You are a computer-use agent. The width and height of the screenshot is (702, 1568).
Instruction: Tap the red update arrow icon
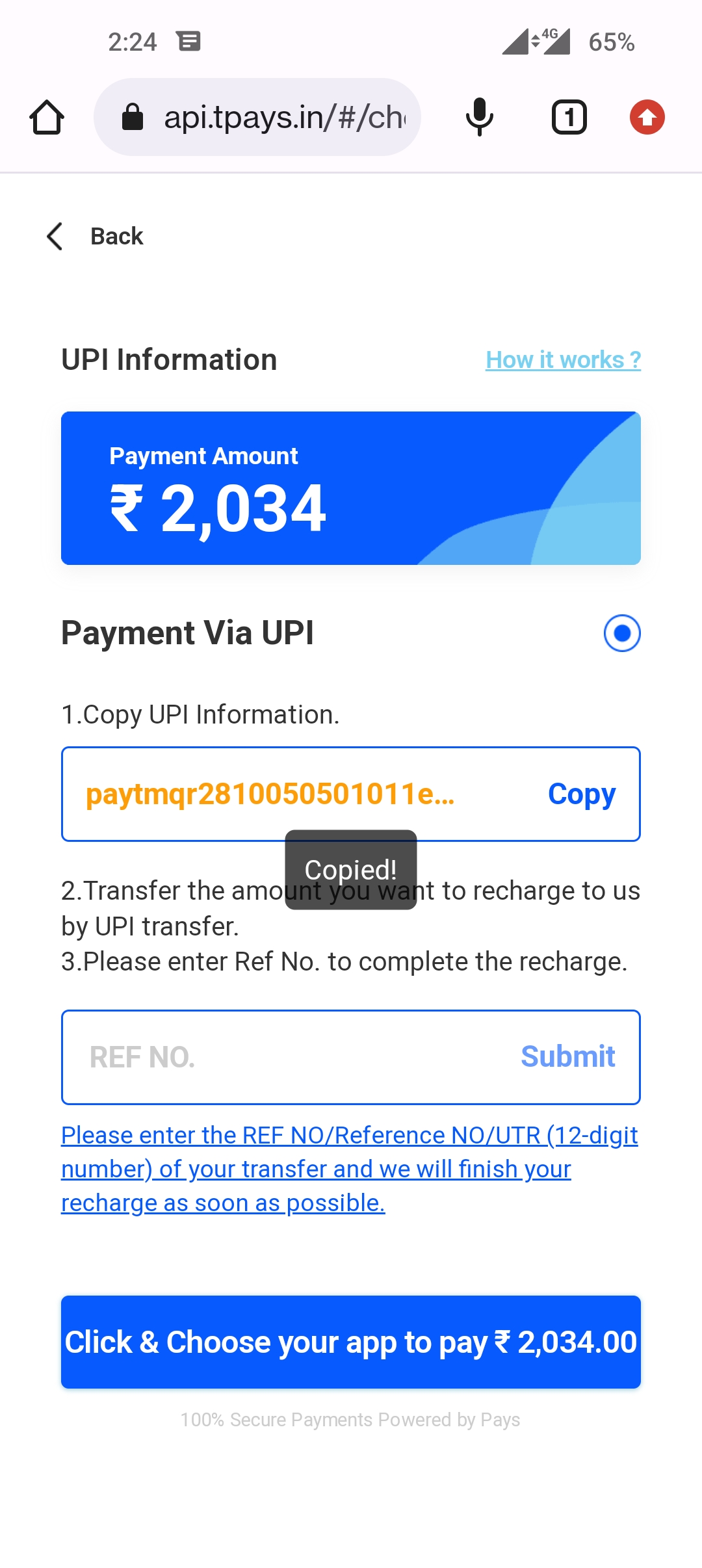647,118
